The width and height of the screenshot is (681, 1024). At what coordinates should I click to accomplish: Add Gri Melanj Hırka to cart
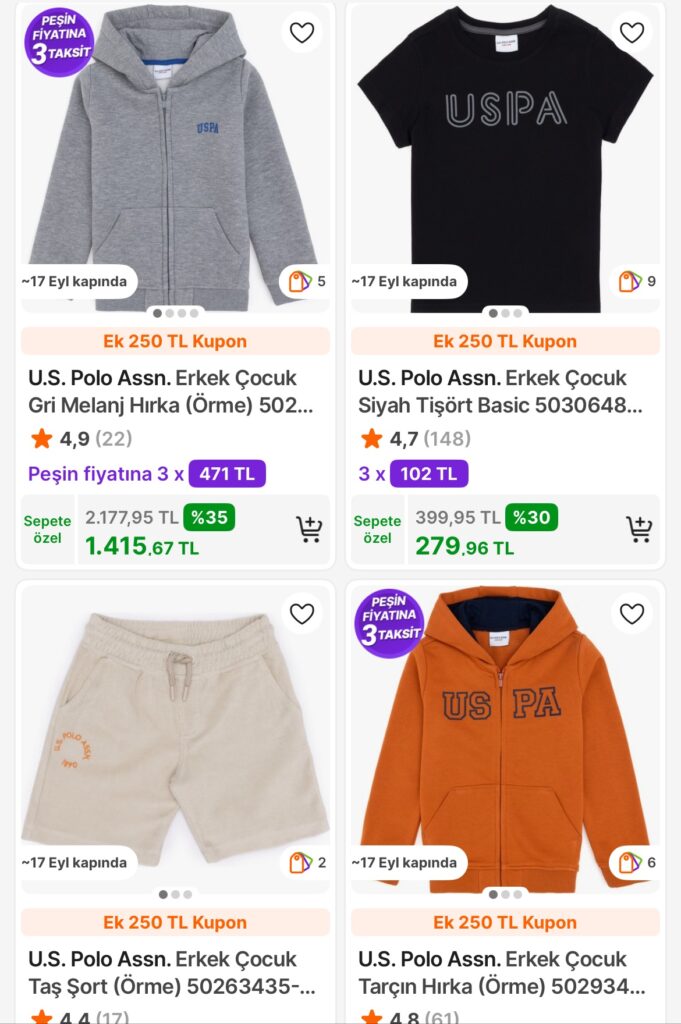pos(309,529)
